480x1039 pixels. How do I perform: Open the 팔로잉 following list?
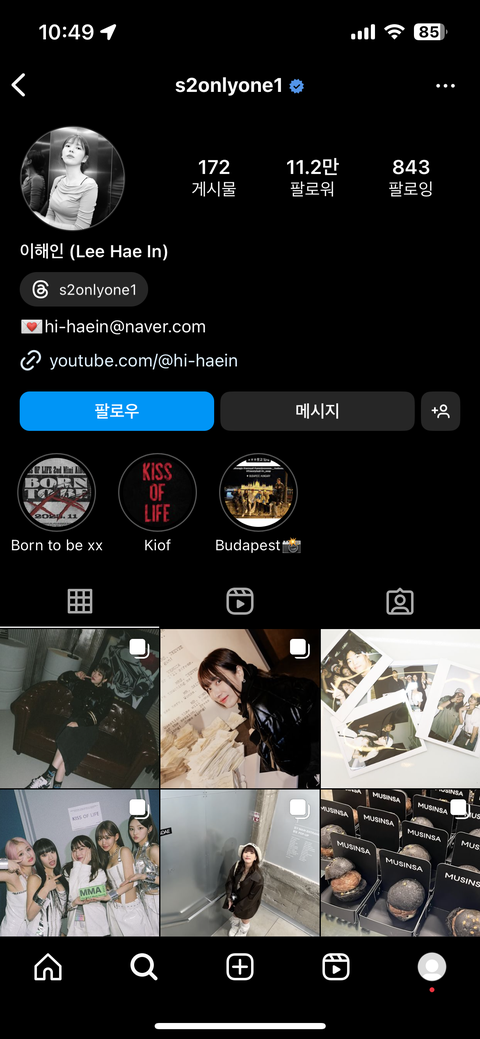tap(410, 178)
